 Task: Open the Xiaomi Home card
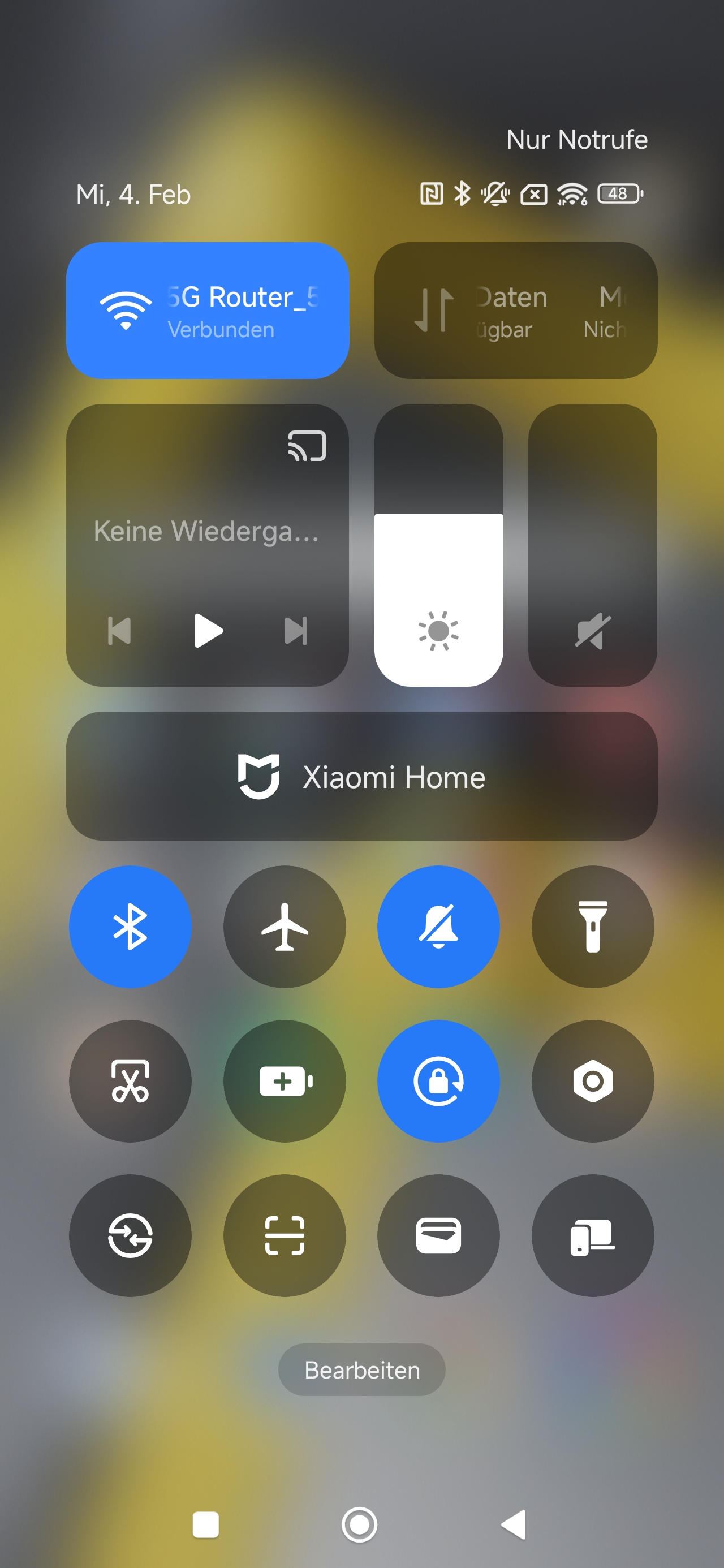tap(361, 777)
